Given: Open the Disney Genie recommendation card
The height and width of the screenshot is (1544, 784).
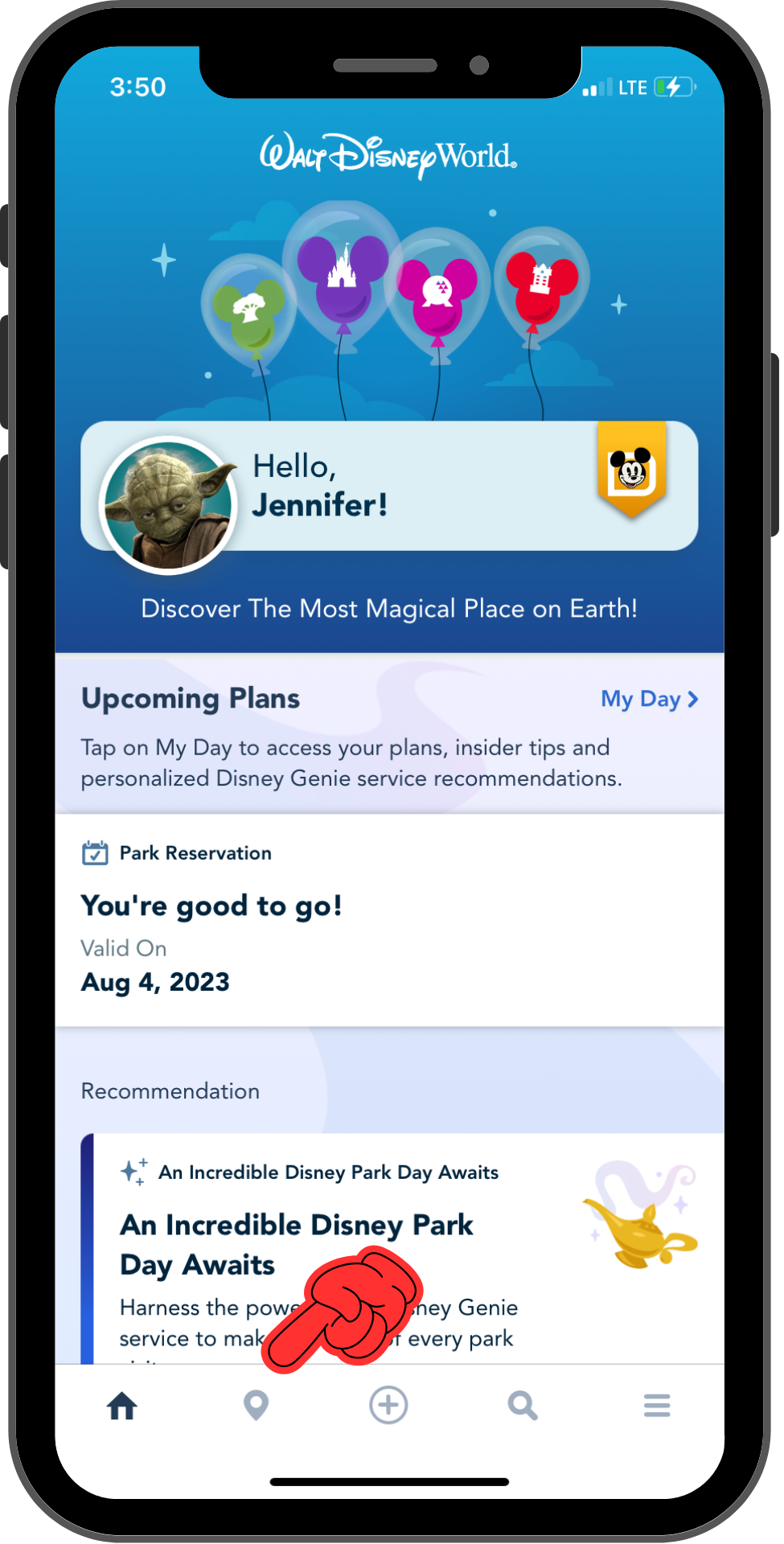Looking at the screenshot, I should 402,1248.
